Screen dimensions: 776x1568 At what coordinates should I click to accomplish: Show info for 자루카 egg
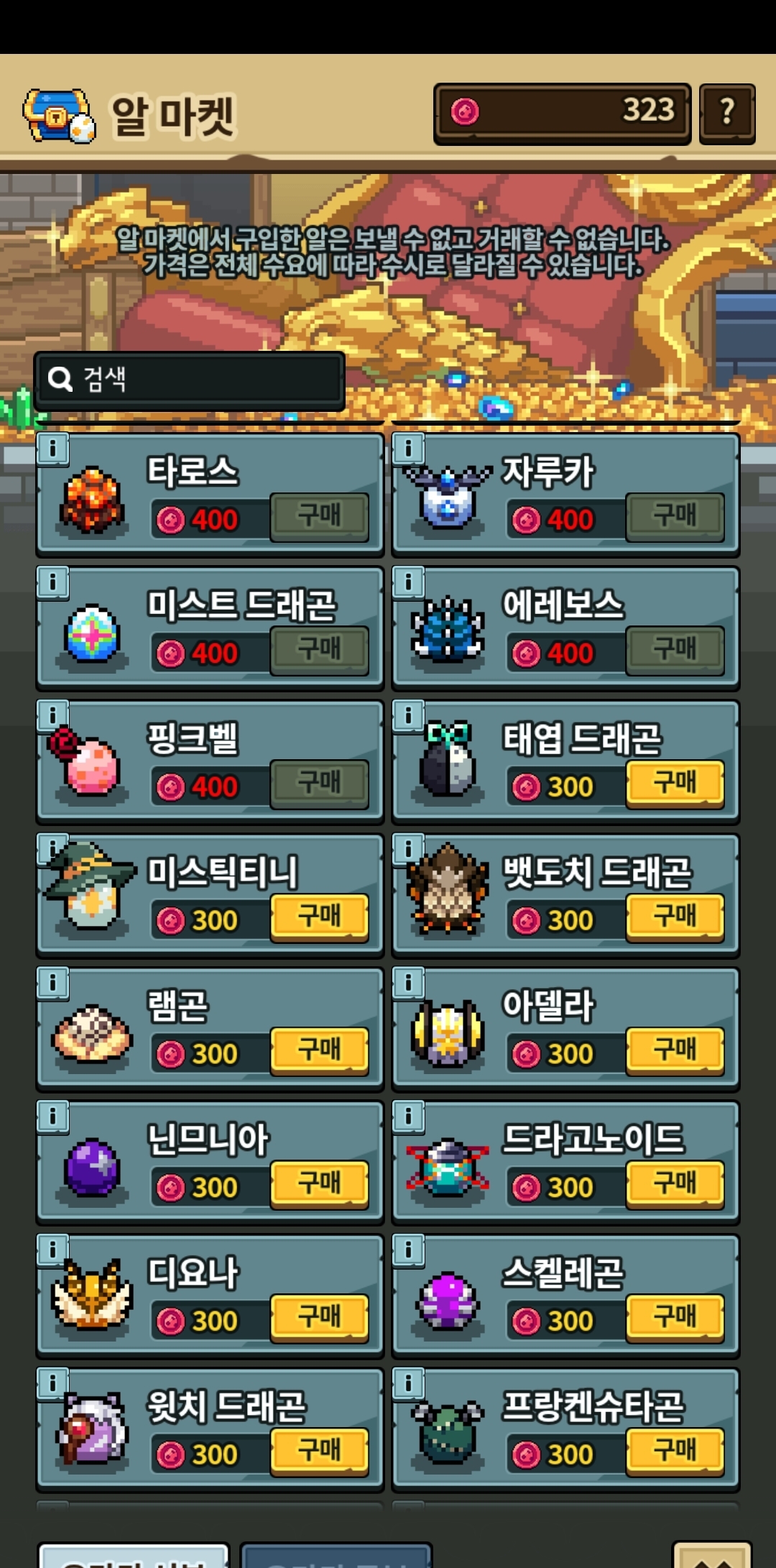[408, 449]
